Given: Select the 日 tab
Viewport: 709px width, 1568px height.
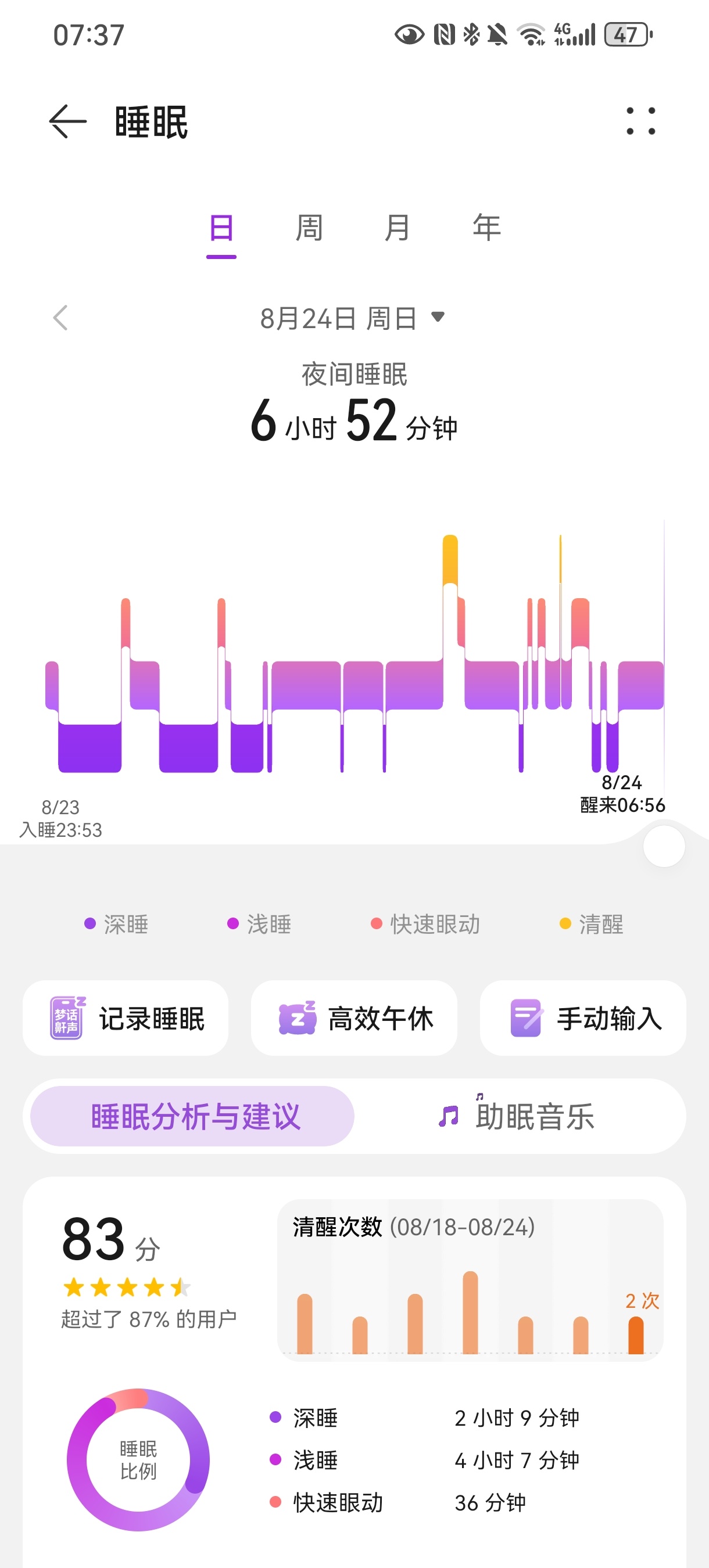Looking at the screenshot, I should pos(221,228).
